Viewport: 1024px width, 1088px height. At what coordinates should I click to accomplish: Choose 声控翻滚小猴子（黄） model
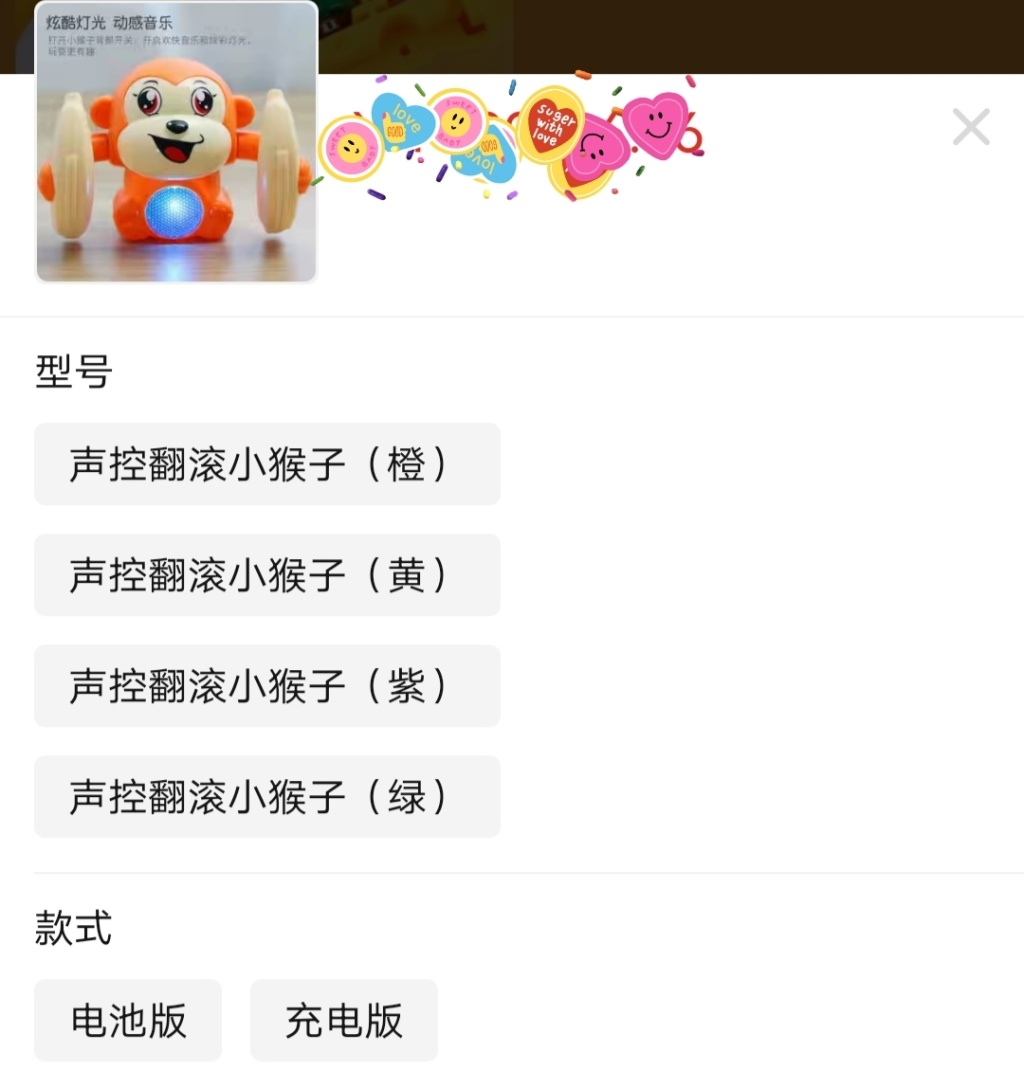(x=267, y=575)
